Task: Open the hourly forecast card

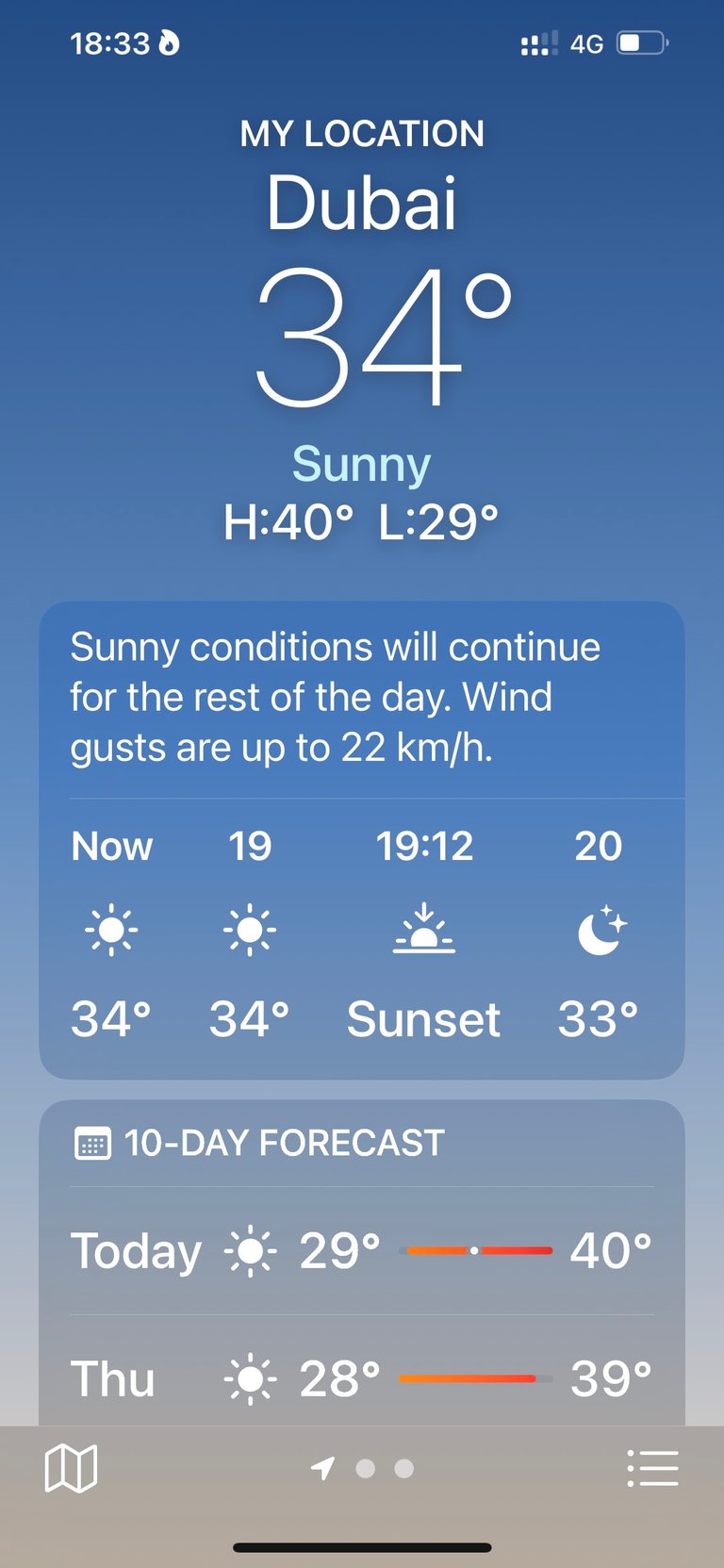Action: coord(362,840)
